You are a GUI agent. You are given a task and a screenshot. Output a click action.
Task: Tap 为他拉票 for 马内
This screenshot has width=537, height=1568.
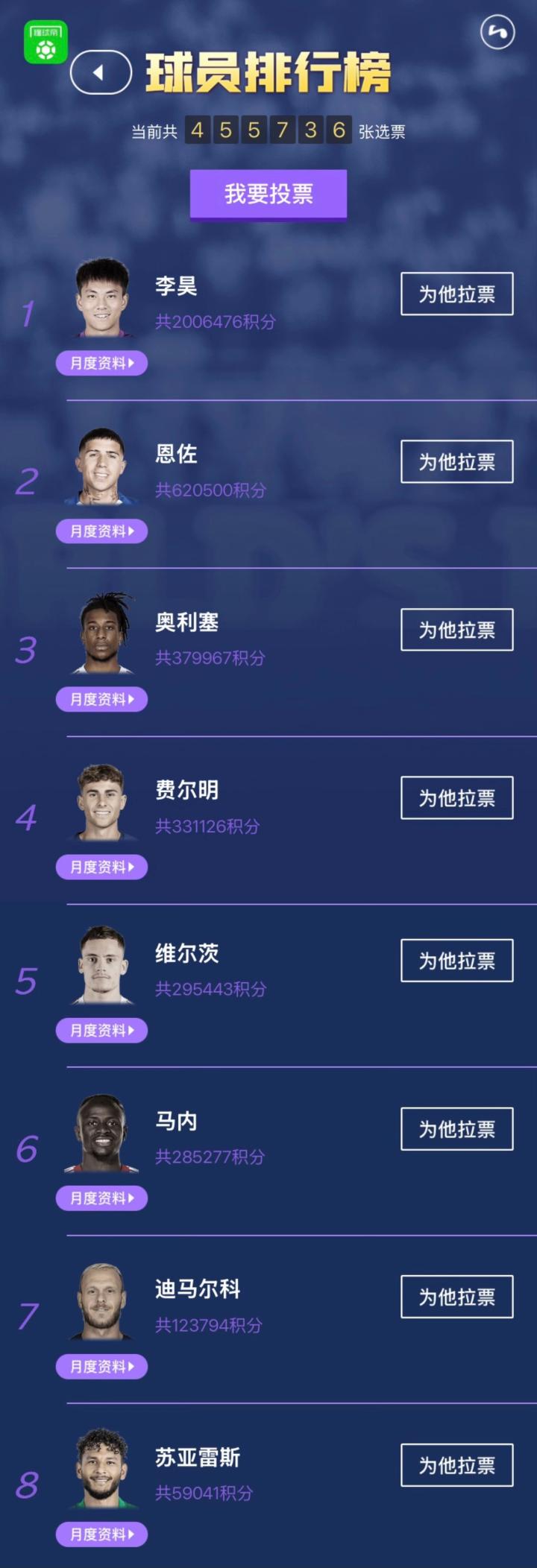click(x=456, y=1129)
